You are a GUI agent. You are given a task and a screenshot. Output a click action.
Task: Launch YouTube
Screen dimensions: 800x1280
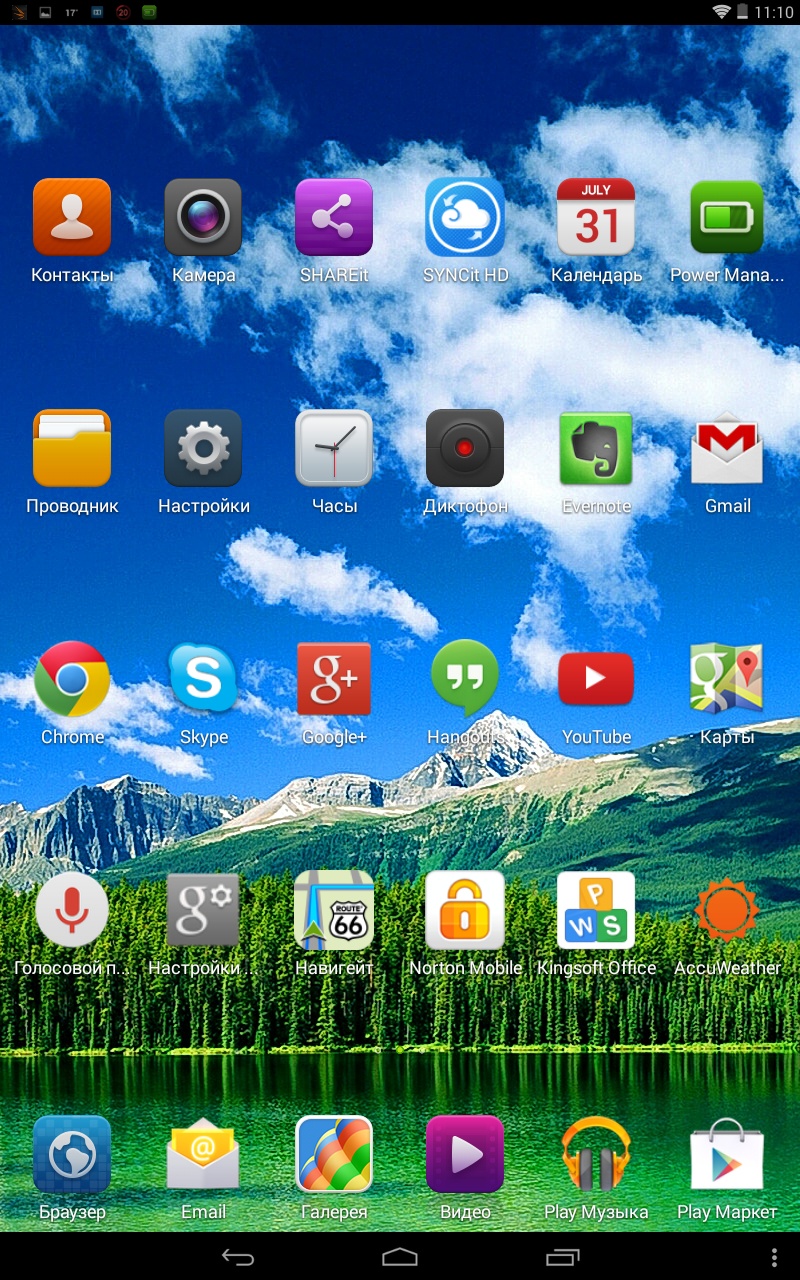[596, 680]
